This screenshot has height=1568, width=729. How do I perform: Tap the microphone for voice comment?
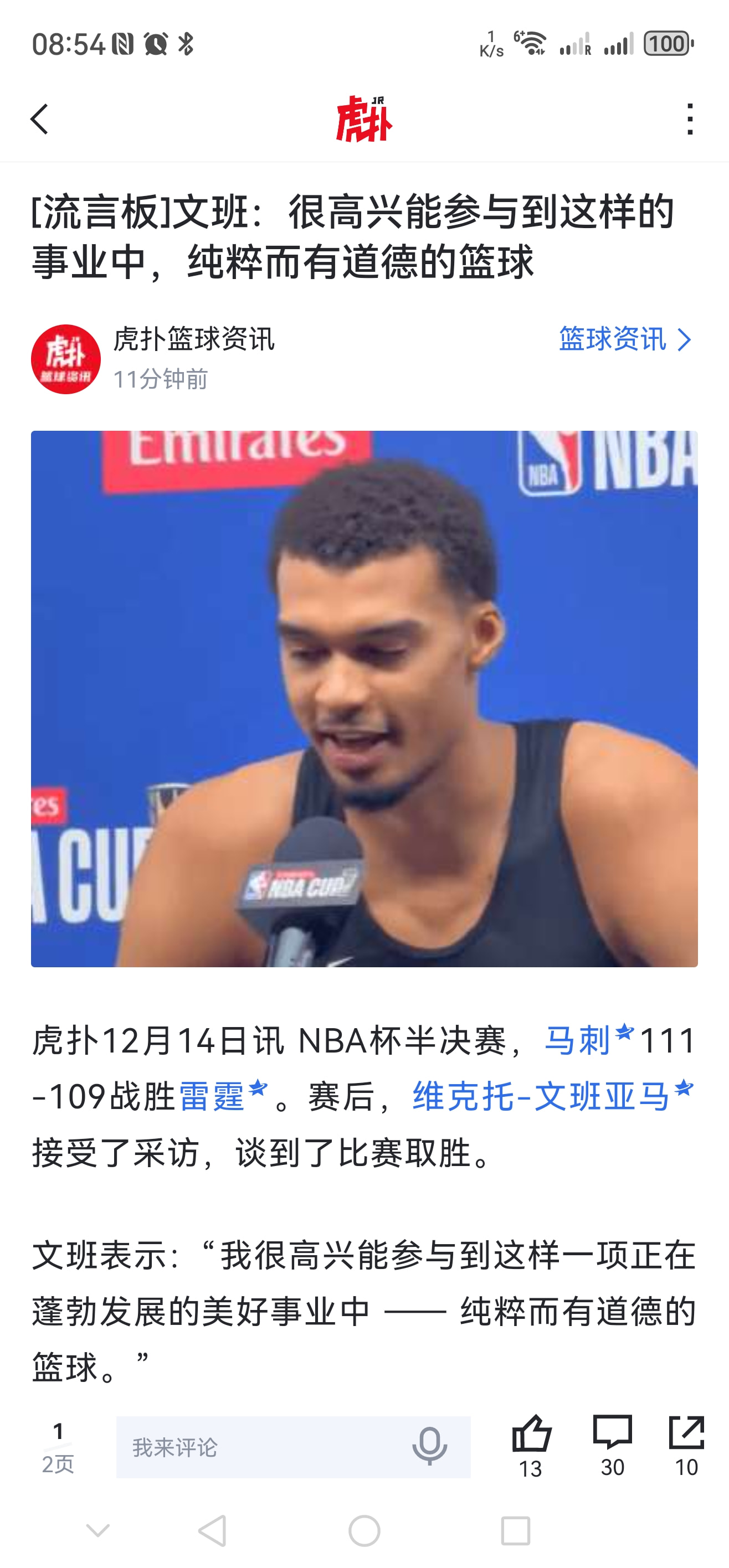429,1447
